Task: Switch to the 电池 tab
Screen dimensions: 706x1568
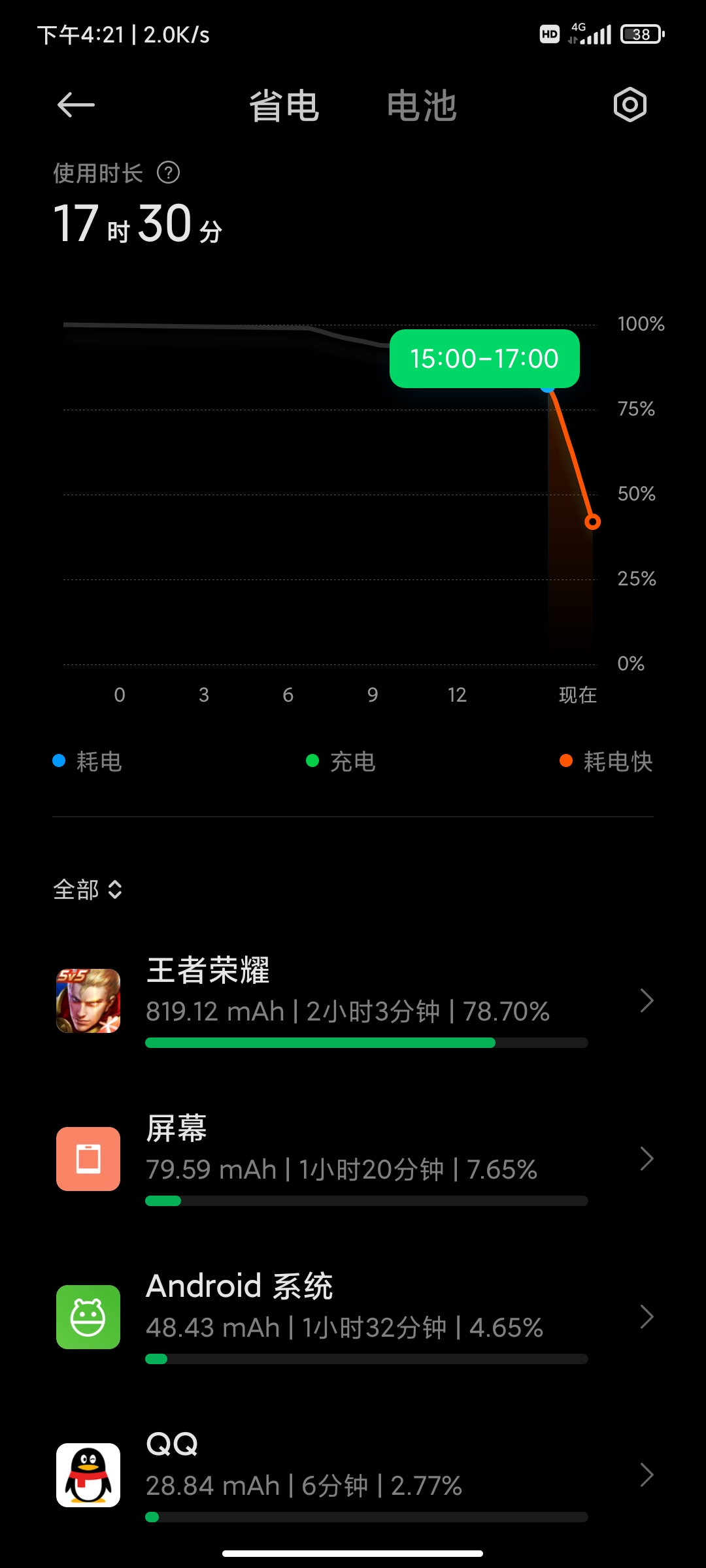Action: (422, 106)
